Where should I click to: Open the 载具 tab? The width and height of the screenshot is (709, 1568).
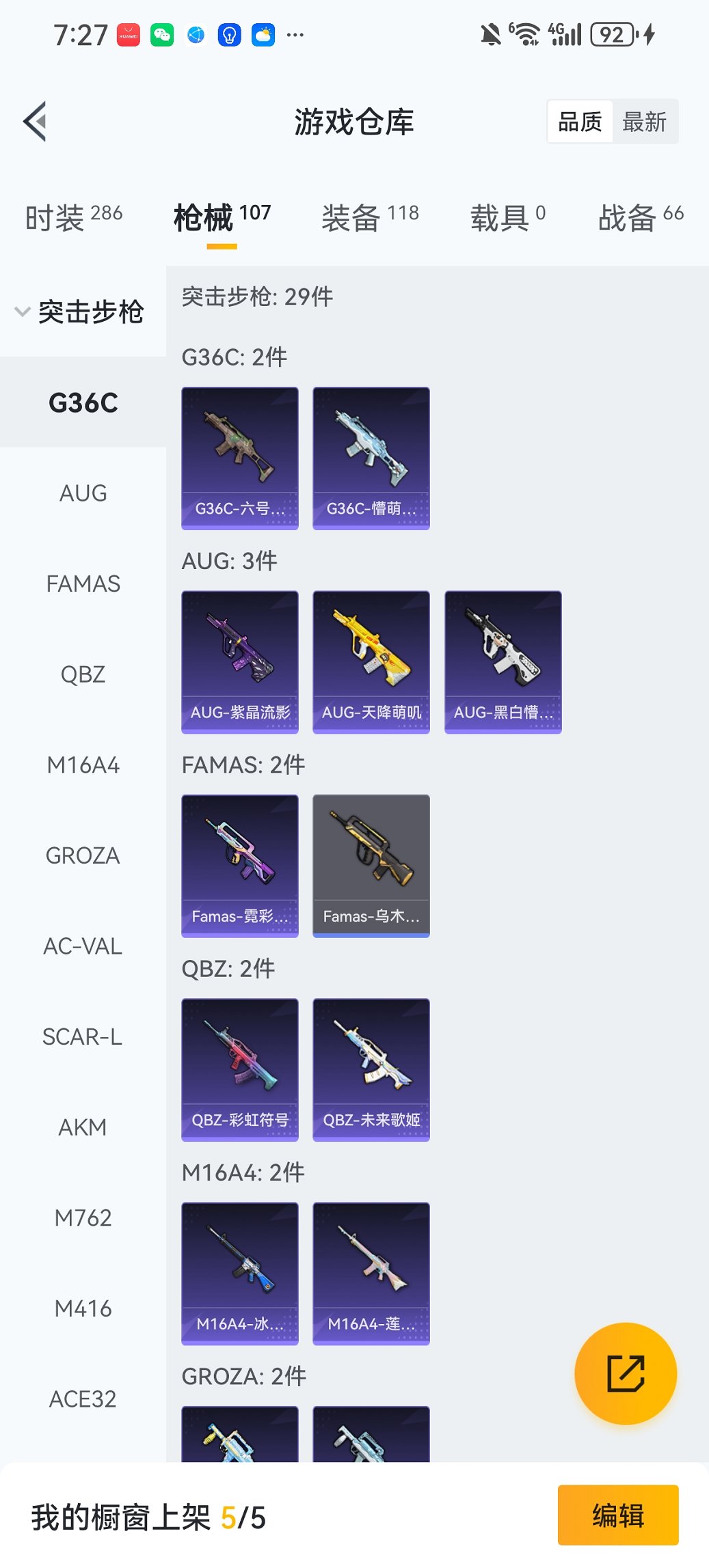[x=507, y=217]
